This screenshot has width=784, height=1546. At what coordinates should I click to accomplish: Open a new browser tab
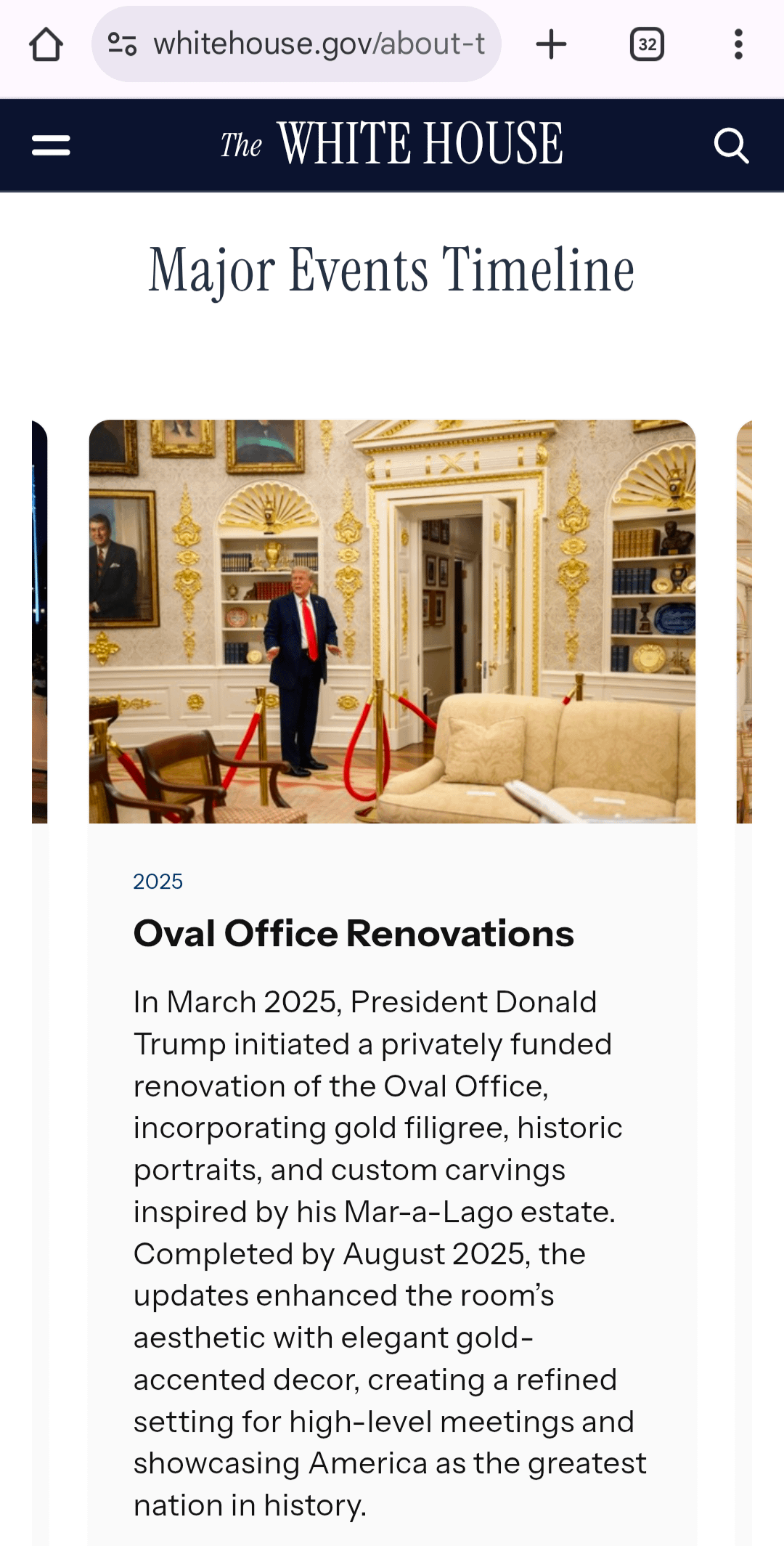[551, 44]
